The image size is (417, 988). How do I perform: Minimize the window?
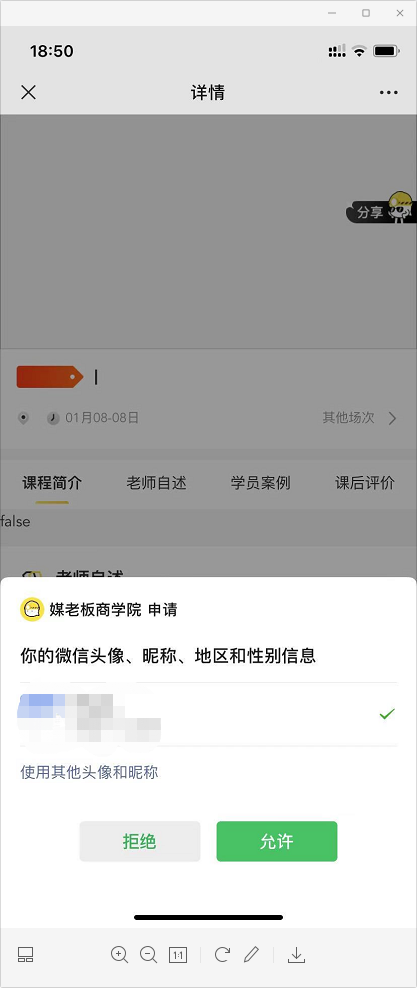(x=332, y=13)
